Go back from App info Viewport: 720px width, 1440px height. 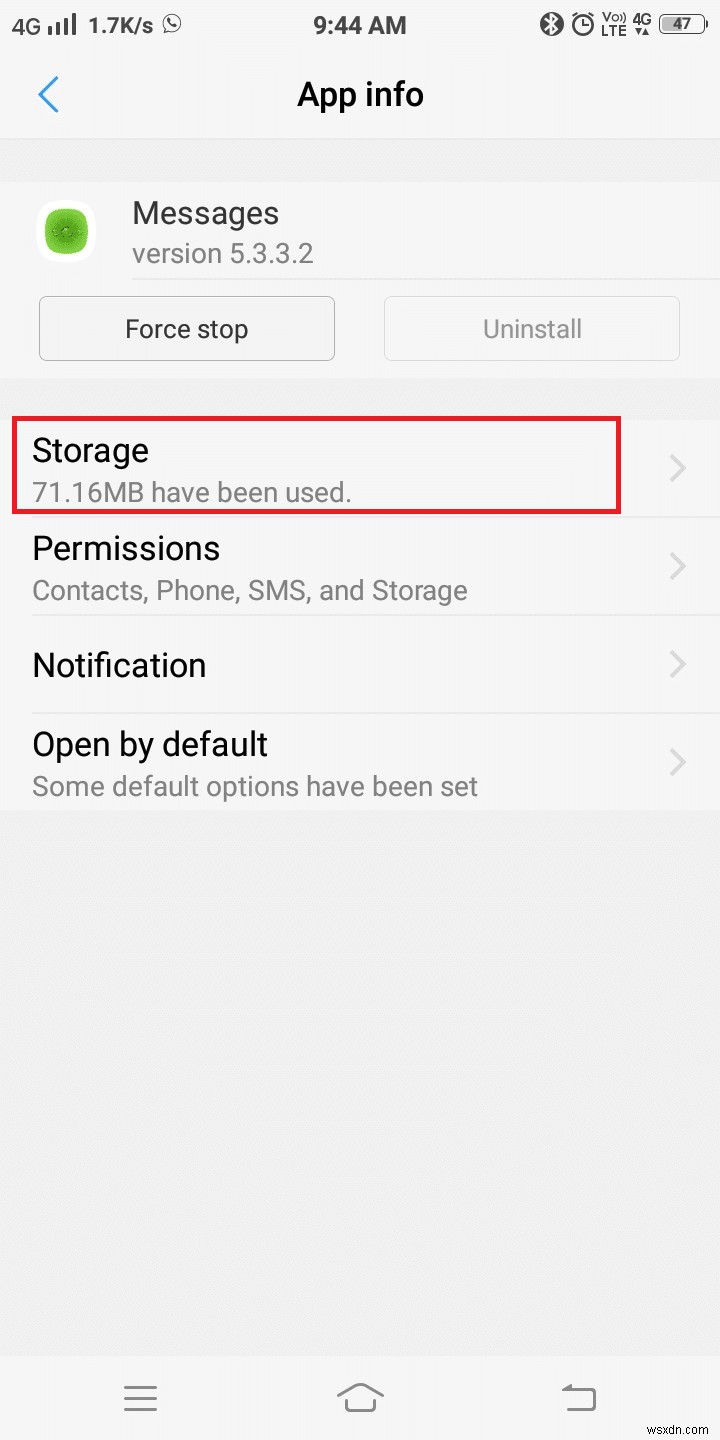click(x=48, y=95)
